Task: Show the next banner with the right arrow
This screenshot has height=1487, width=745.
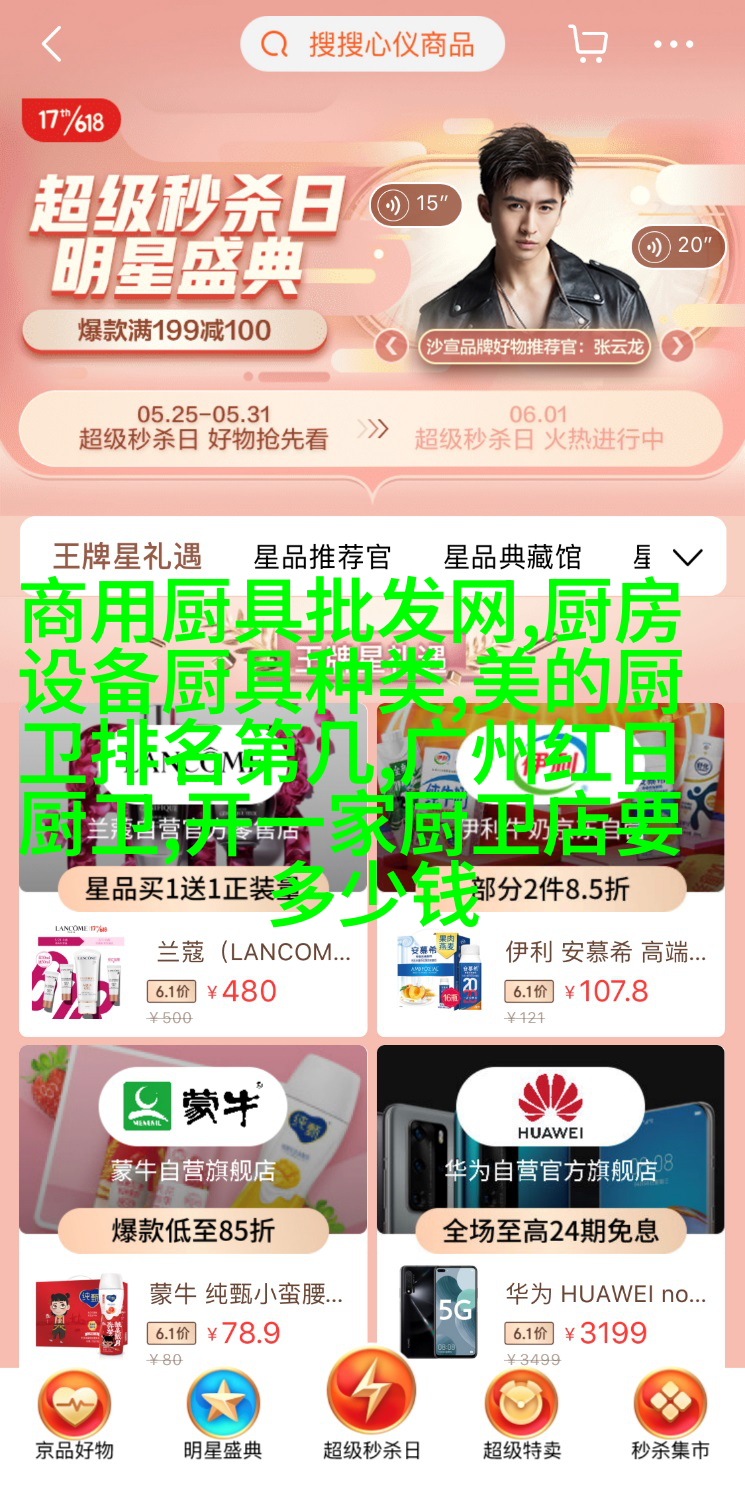Action: tap(678, 347)
